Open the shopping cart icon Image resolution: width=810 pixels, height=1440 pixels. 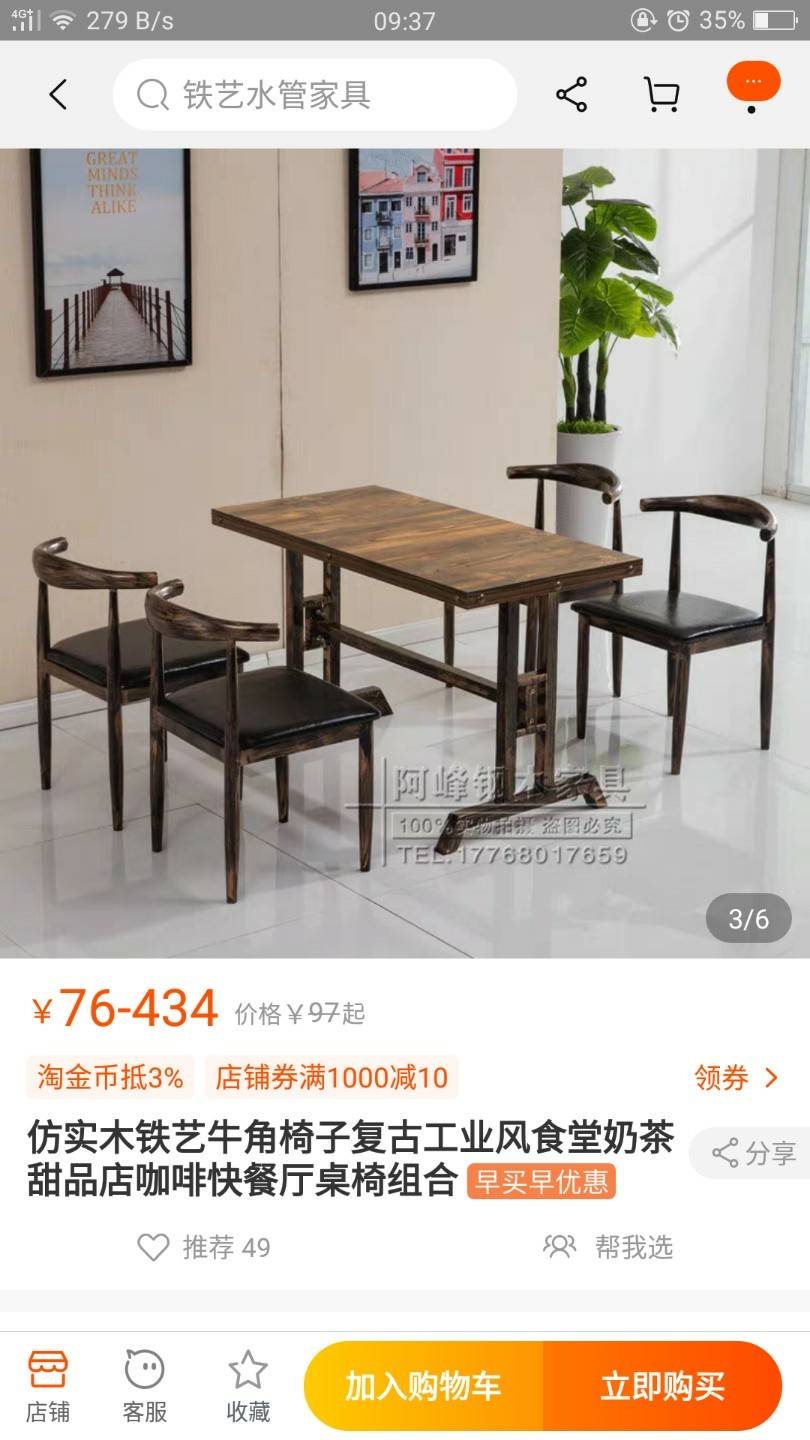point(661,95)
